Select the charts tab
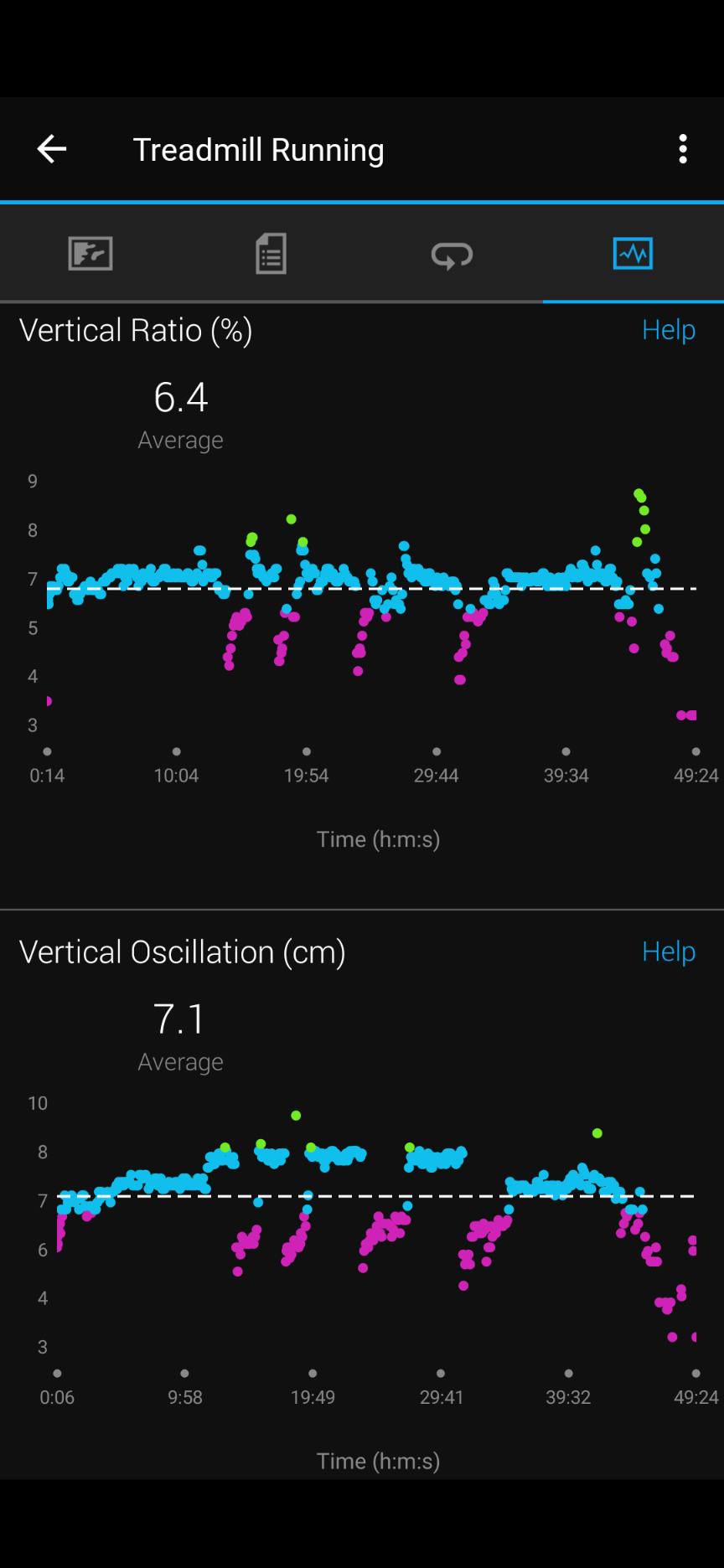Image resolution: width=724 pixels, height=1568 pixels. point(633,253)
